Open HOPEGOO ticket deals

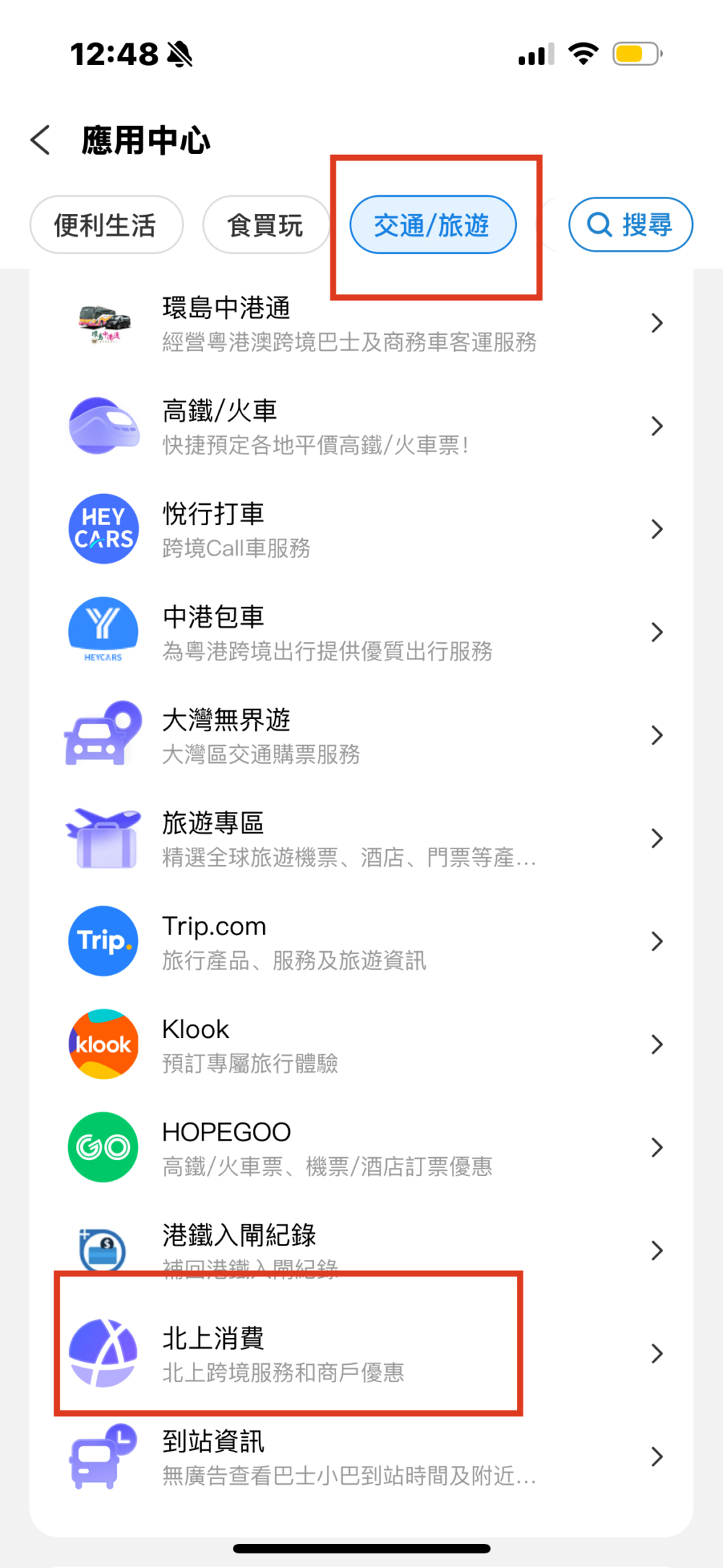coord(361,1148)
